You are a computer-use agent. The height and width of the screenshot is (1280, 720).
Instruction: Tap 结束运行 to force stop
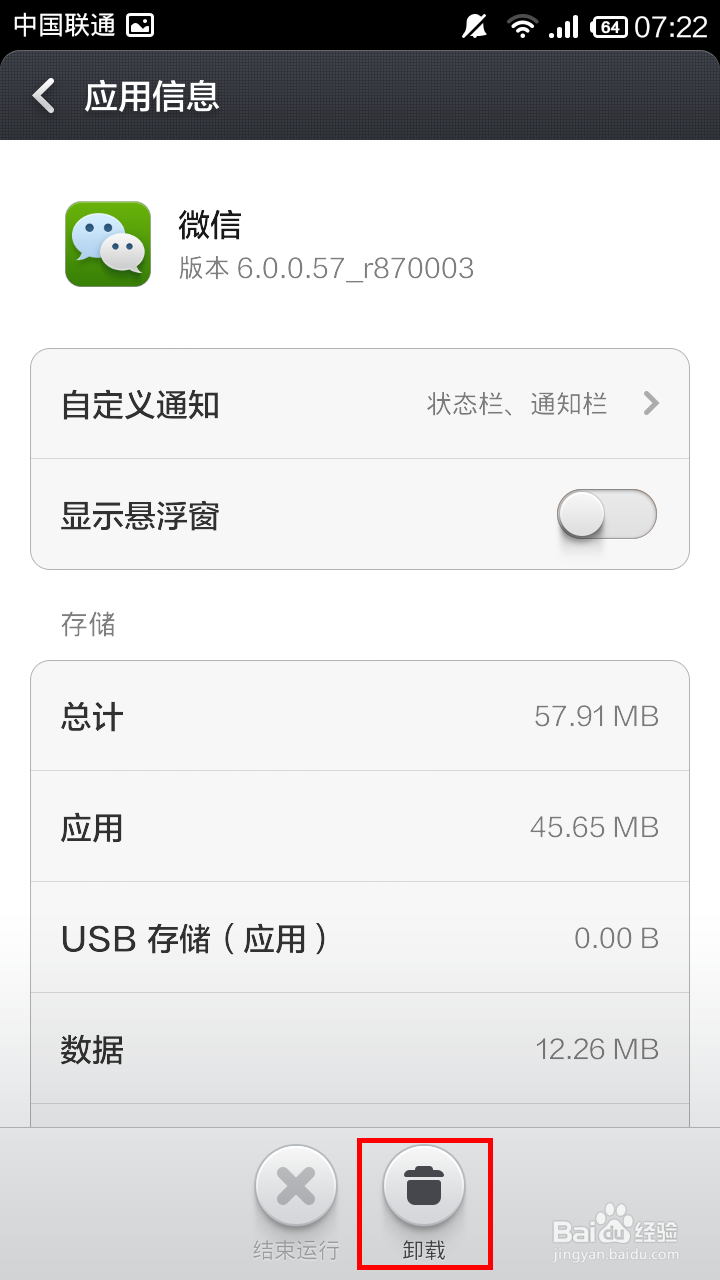tap(296, 1187)
